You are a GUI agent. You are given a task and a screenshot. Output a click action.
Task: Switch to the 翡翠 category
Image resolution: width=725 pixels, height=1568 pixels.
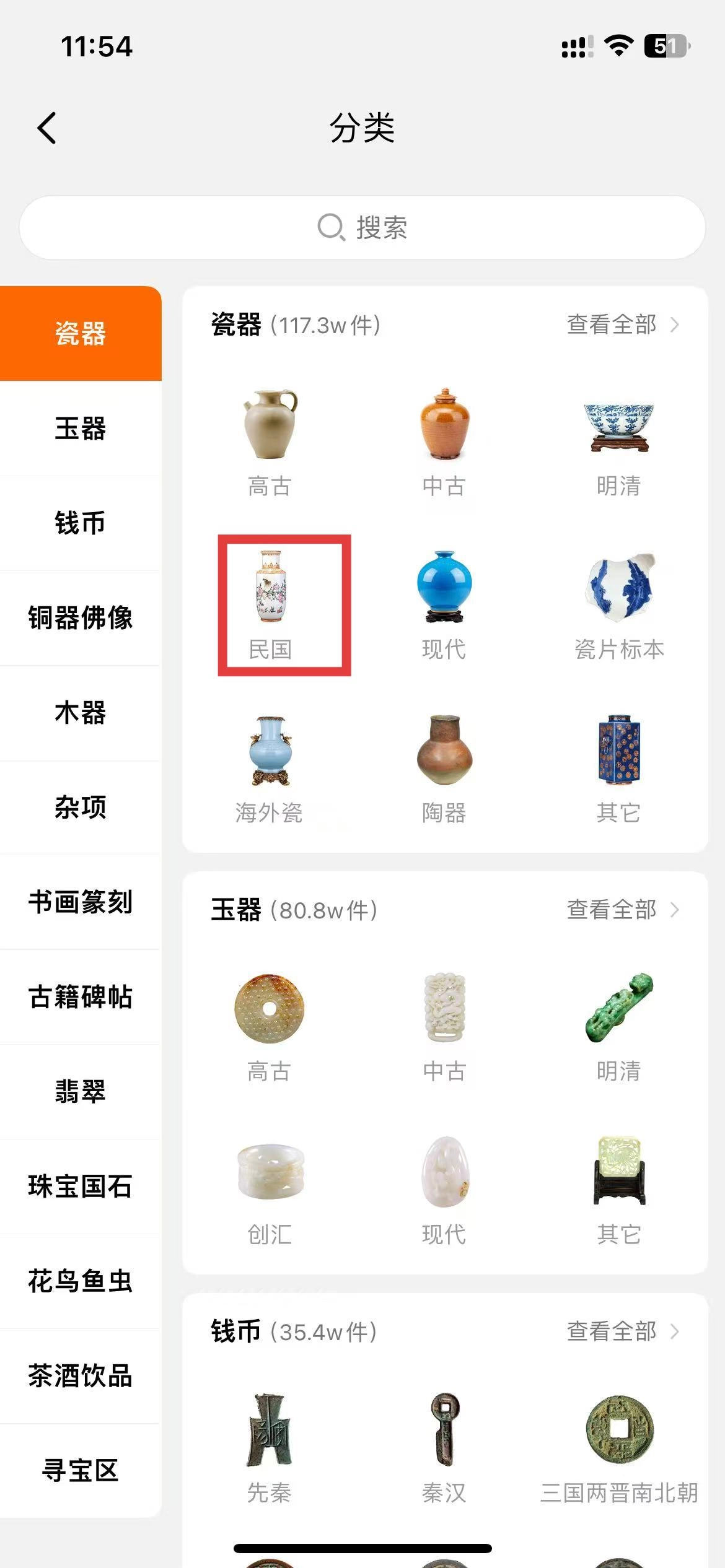pyautogui.click(x=81, y=1092)
